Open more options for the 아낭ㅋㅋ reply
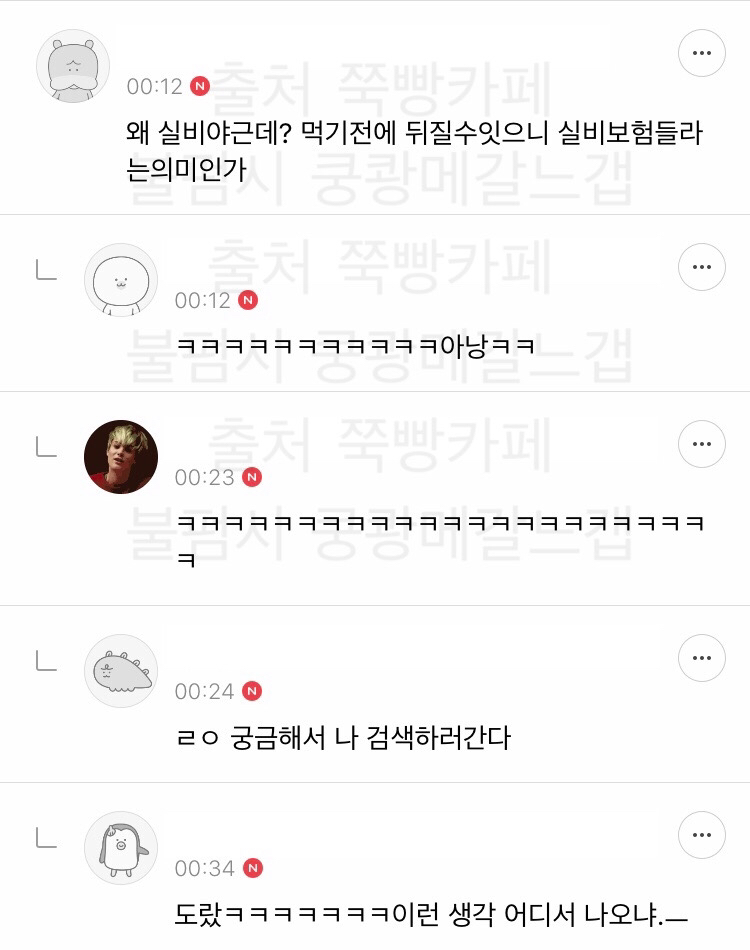This screenshot has width=750, height=950. [x=702, y=267]
